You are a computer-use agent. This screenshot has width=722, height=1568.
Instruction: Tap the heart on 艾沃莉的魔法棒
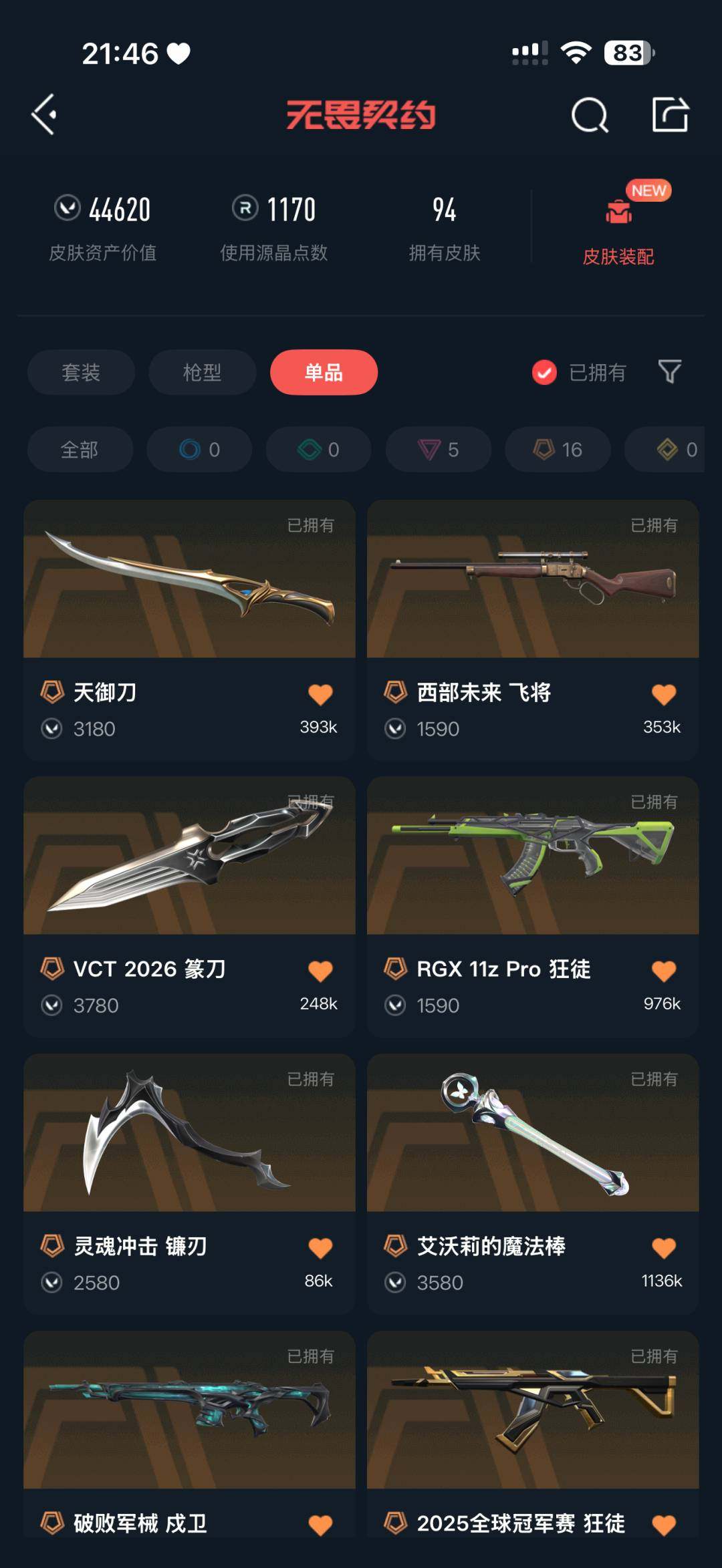pyautogui.click(x=665, y=1247)
